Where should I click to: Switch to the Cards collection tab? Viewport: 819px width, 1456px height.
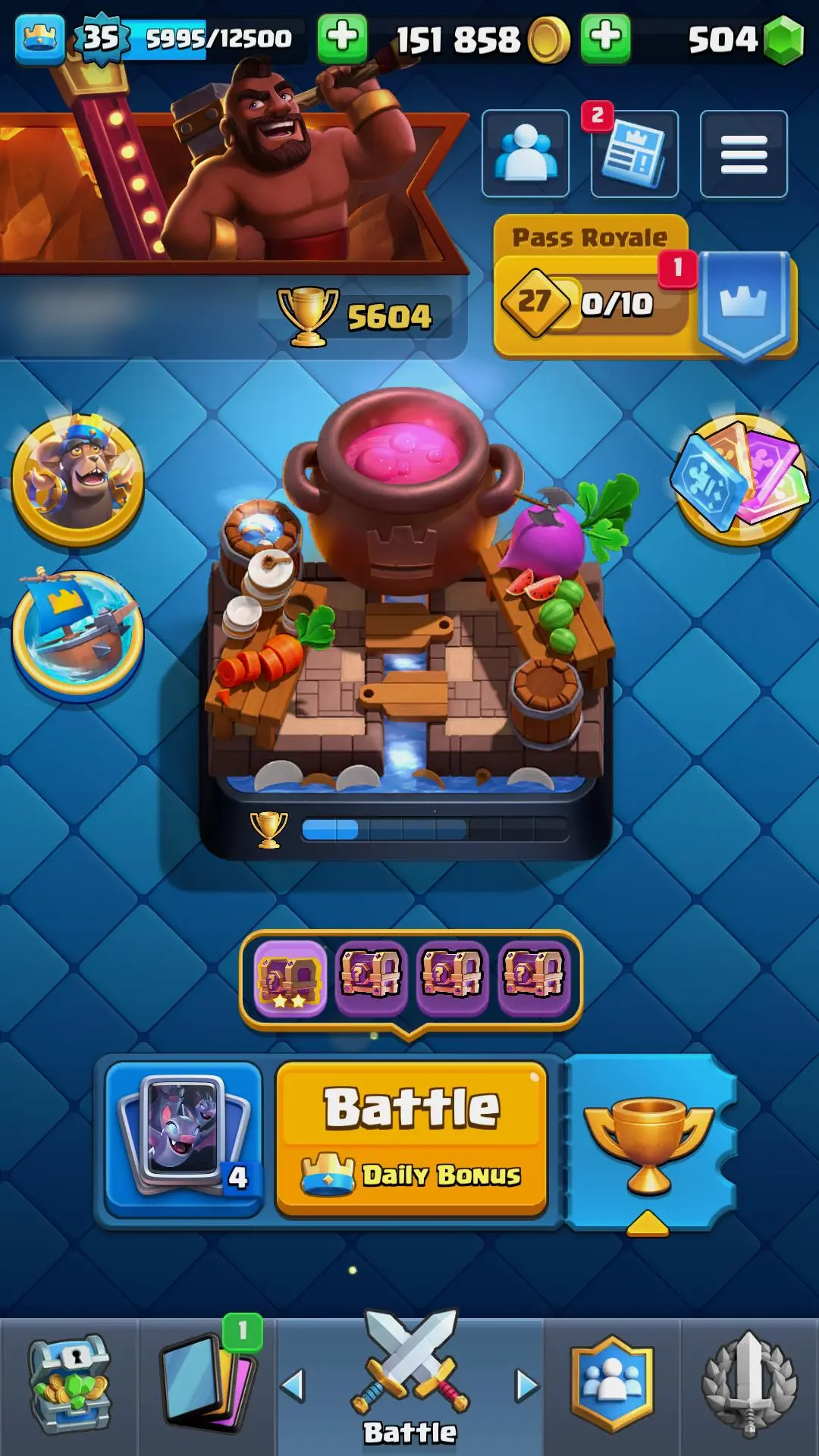tap(206, 1386)
